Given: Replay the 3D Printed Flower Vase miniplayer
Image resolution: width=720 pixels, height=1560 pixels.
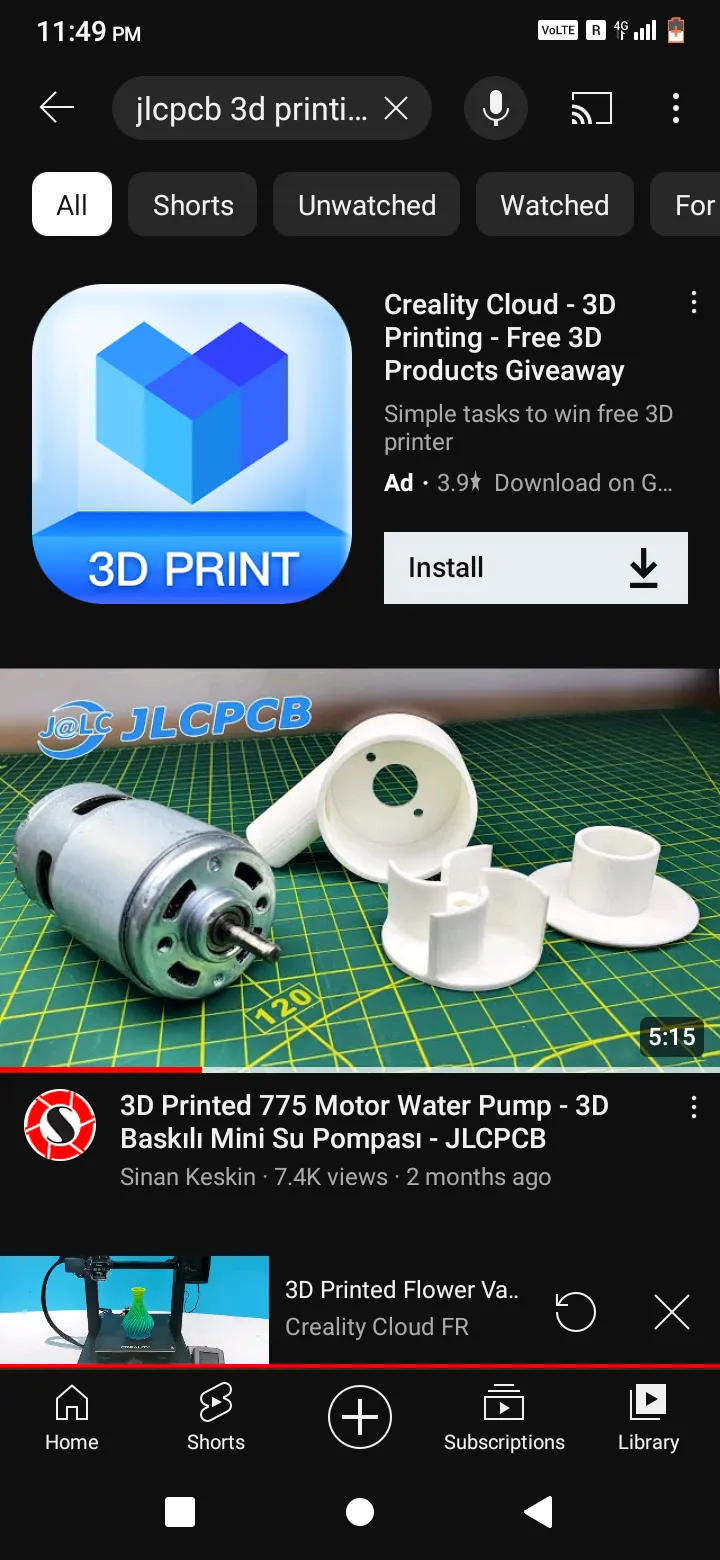Looking at the screenshot, I should click(575, 1311).
